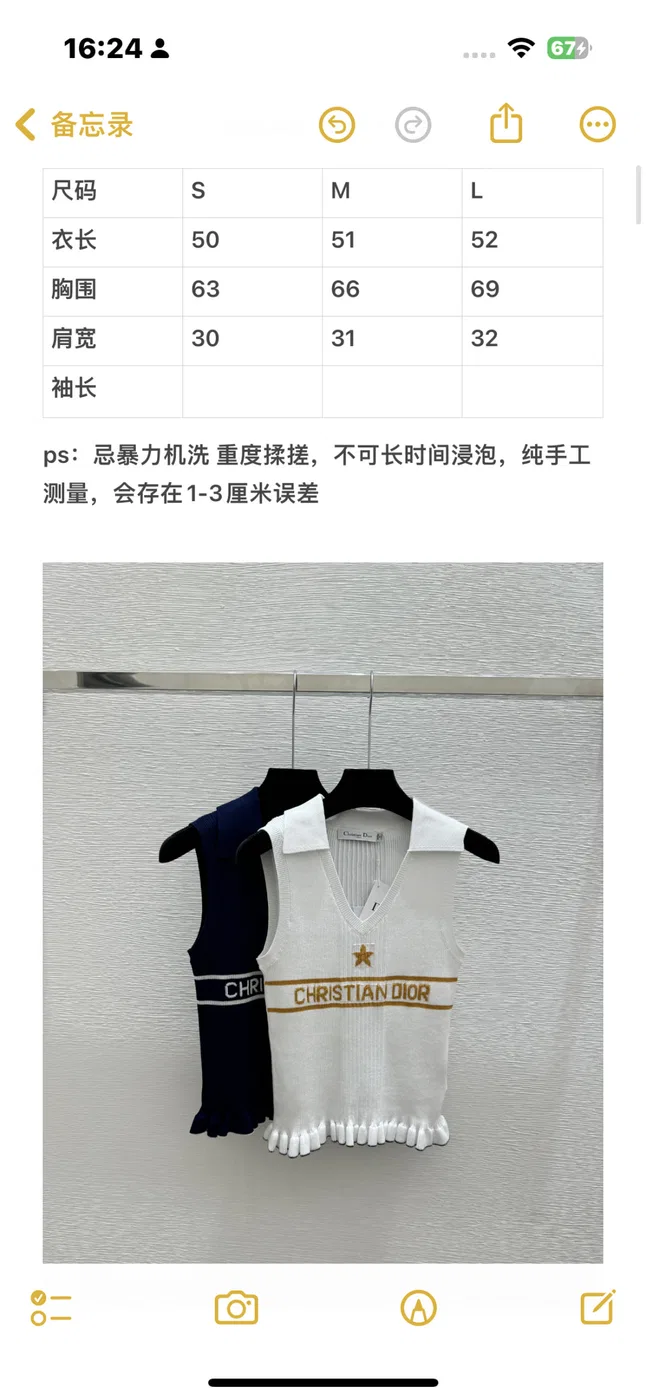Share this note
The image size is (646, 1400).
pyautogui.click(x=507, y=124)
